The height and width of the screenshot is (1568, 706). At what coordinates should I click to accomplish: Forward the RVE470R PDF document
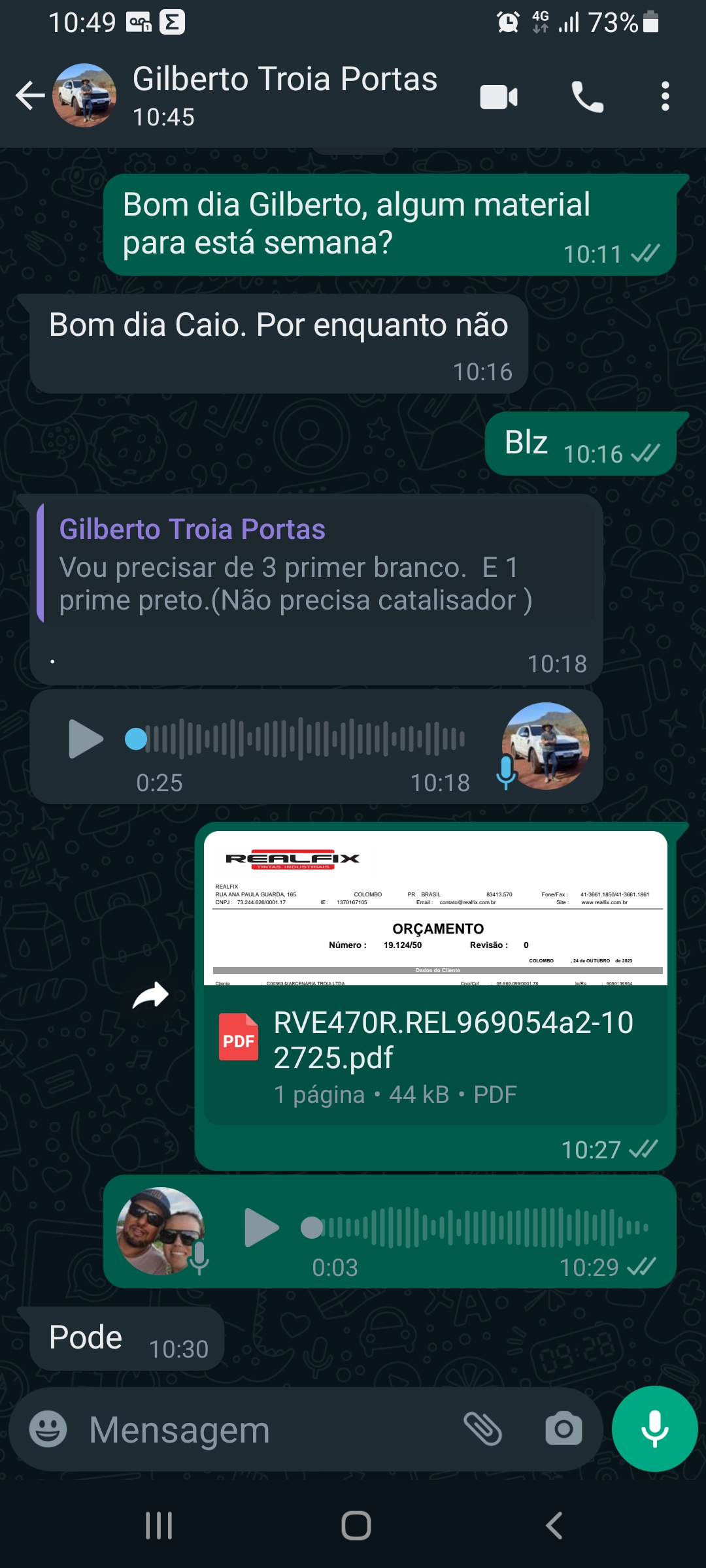[x=150, y=996]
